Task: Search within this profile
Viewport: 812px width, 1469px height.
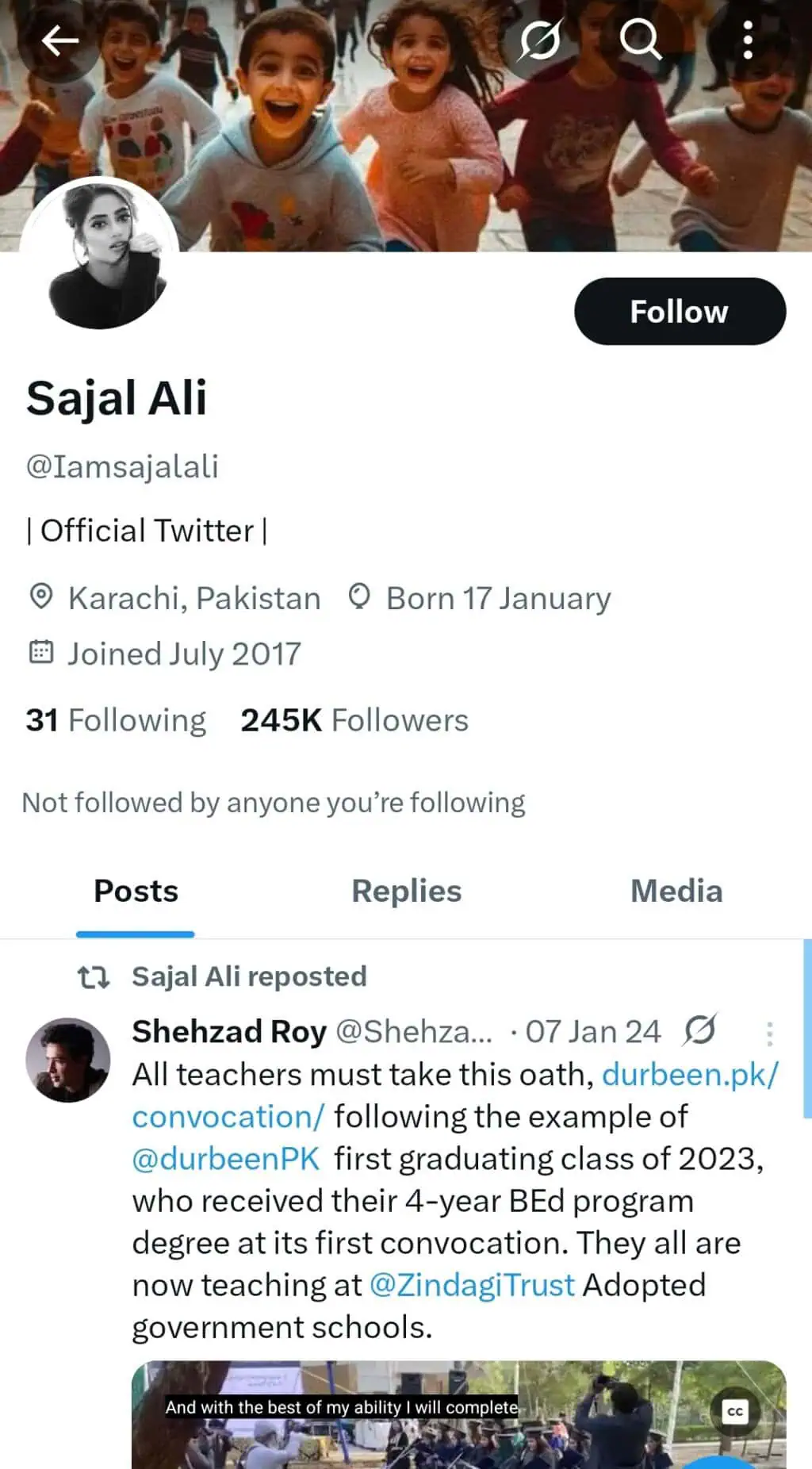Action: point(639,40)
